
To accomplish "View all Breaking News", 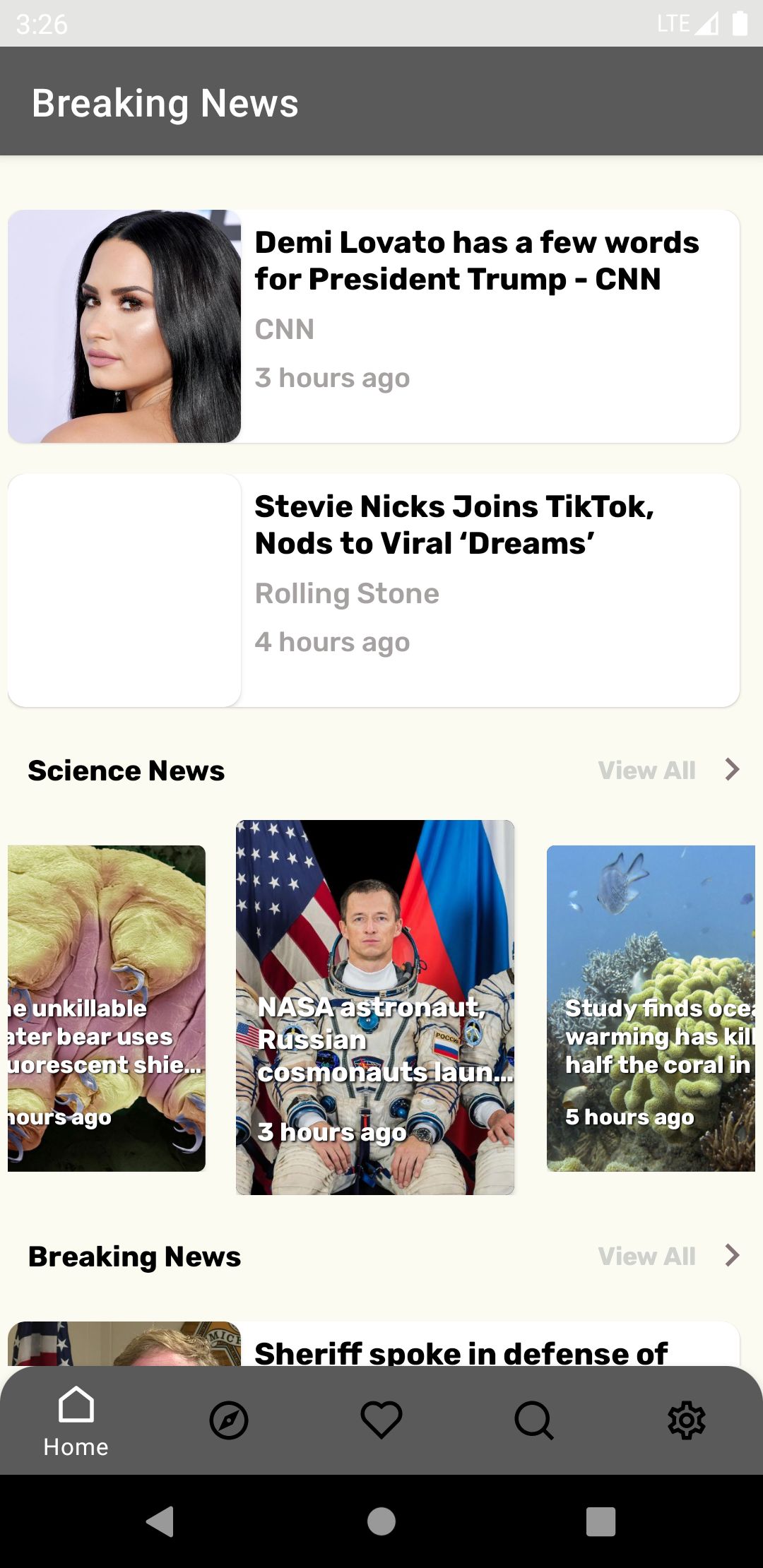I will point(667,1256).
